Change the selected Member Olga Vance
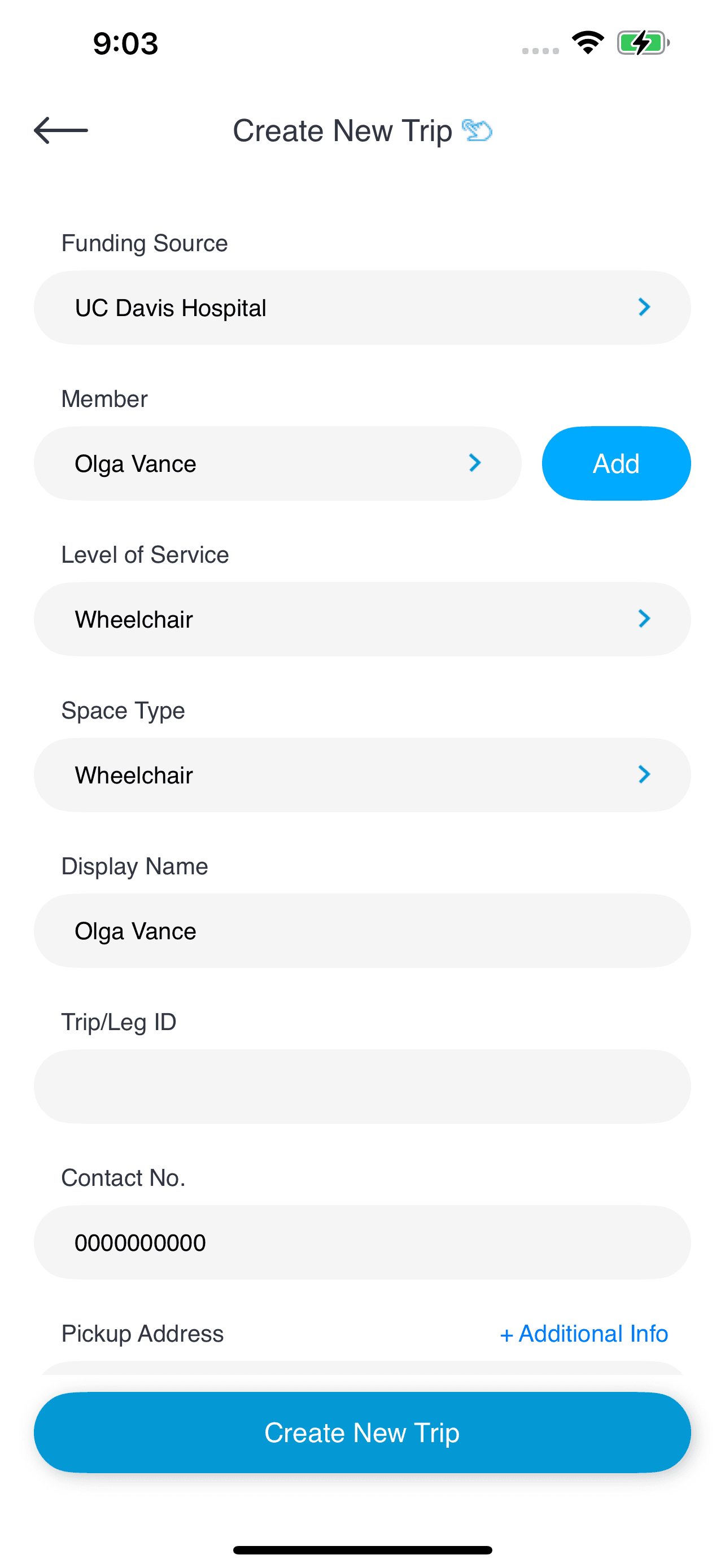 [x=278, y=463]
